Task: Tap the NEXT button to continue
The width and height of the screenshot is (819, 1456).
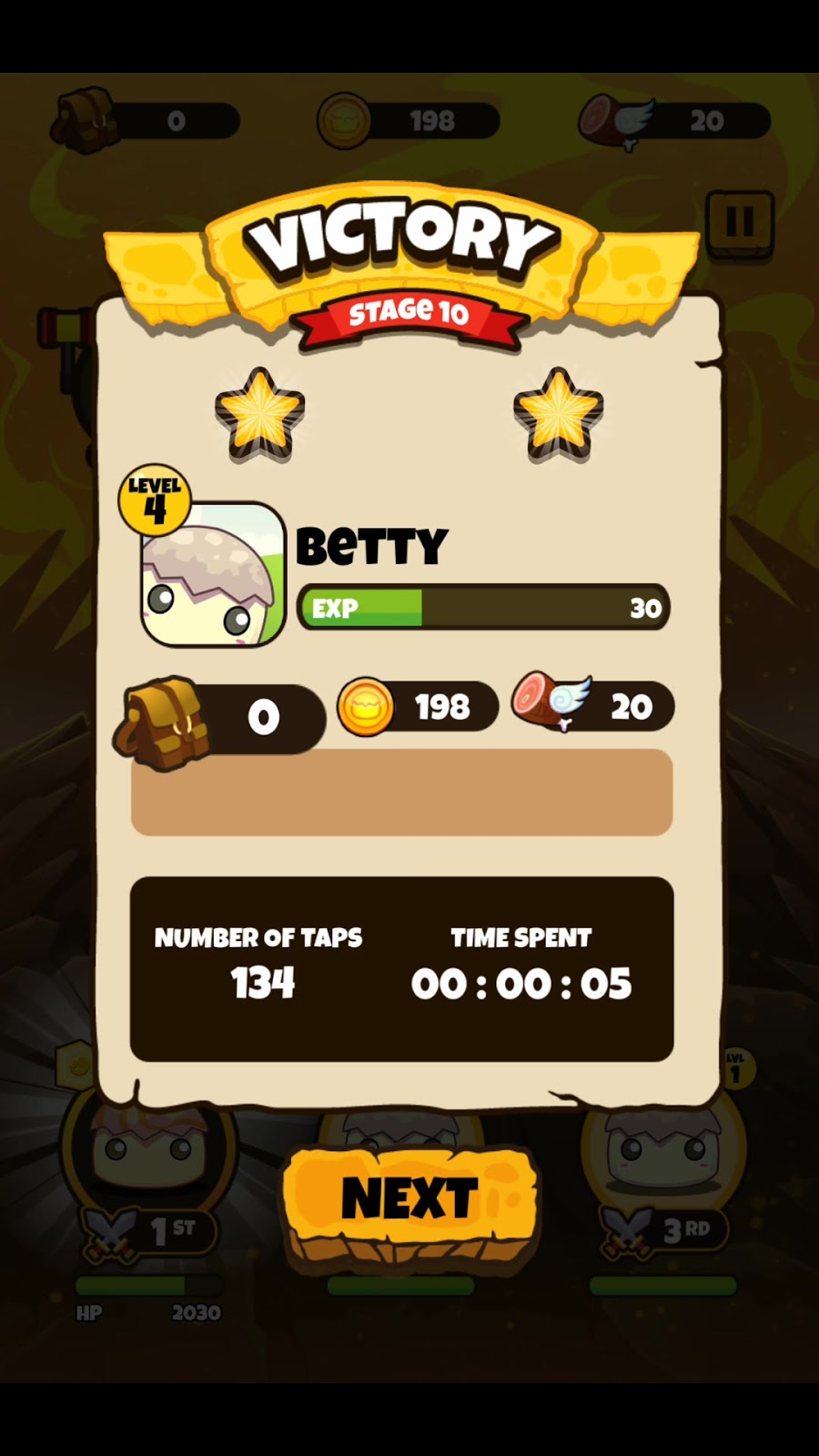Action: click(x=409, y=1198)
